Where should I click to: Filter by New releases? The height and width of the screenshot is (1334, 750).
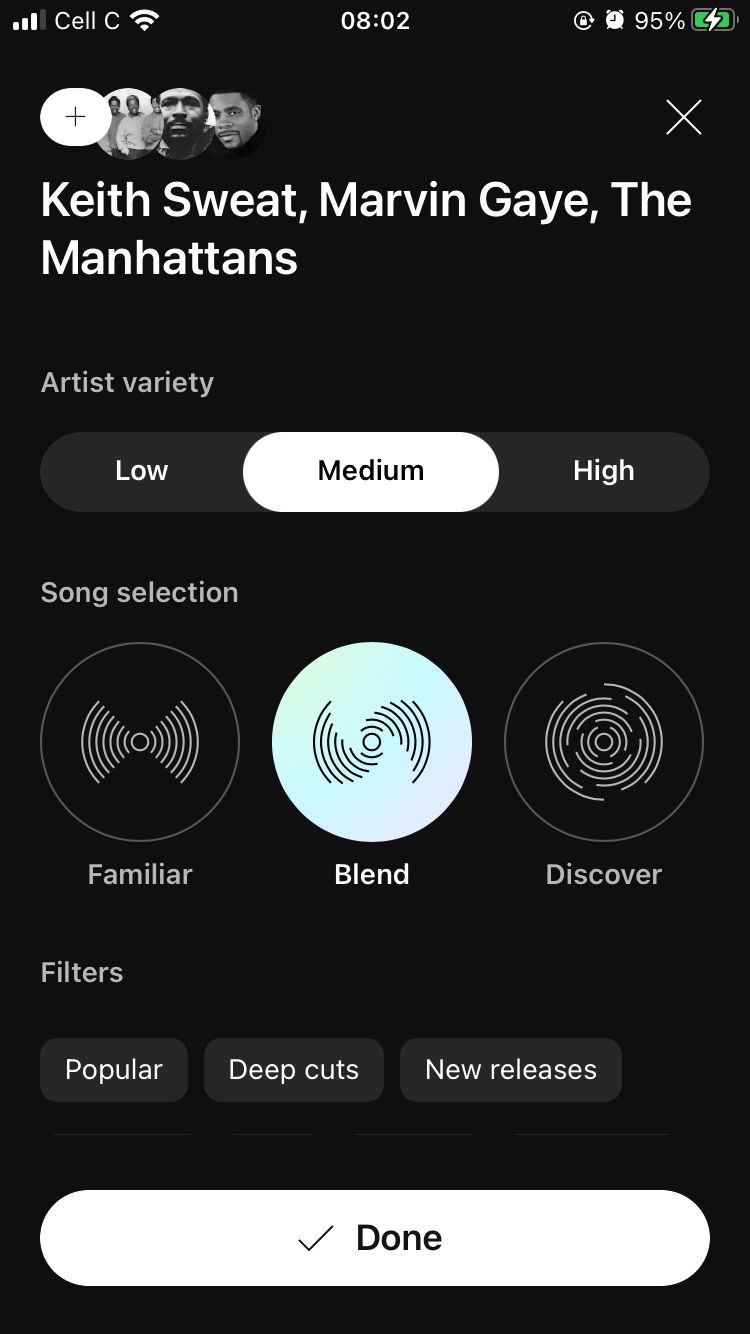click(510, 1070)
